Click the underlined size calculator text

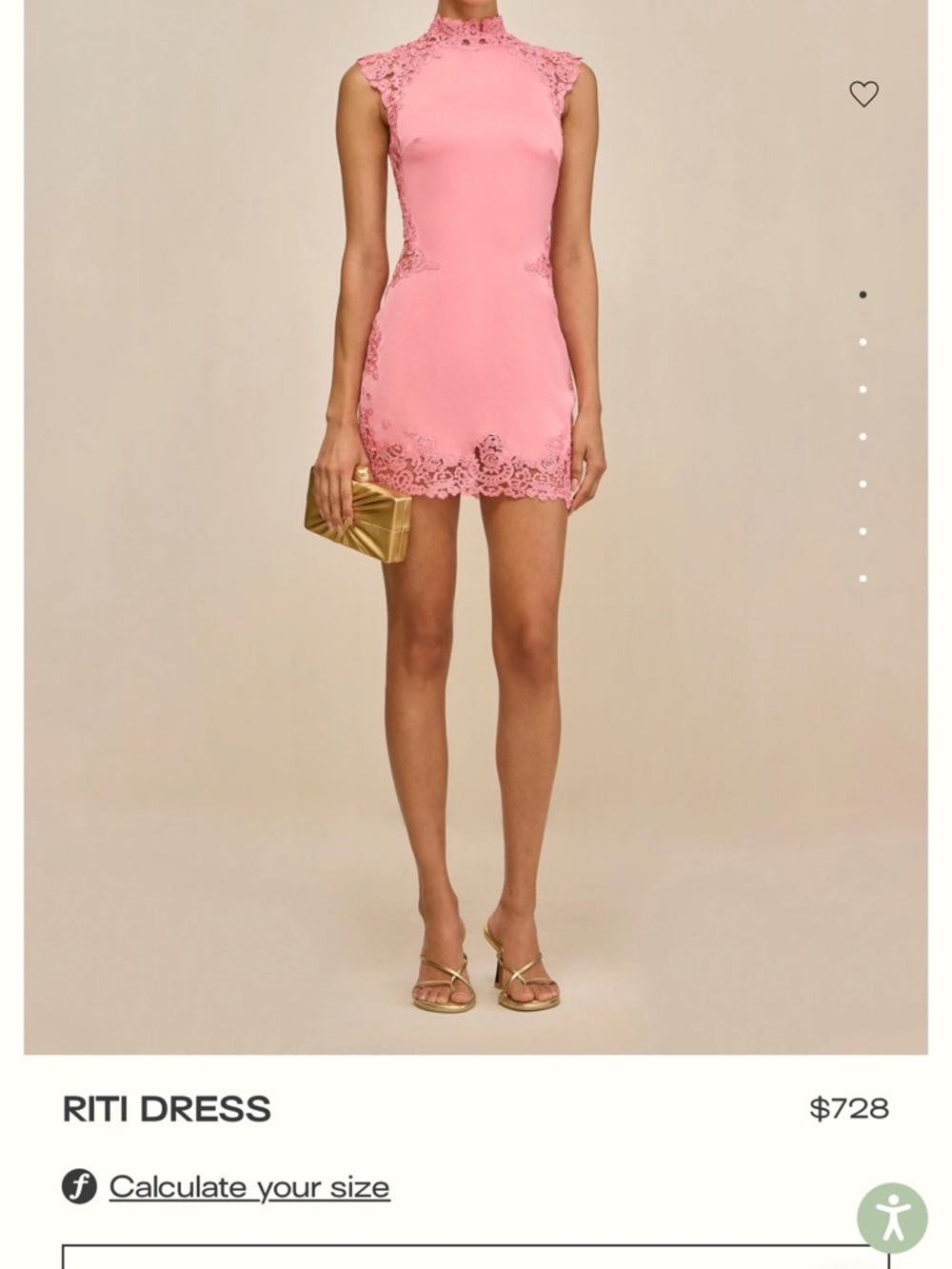click(249, 1187)
